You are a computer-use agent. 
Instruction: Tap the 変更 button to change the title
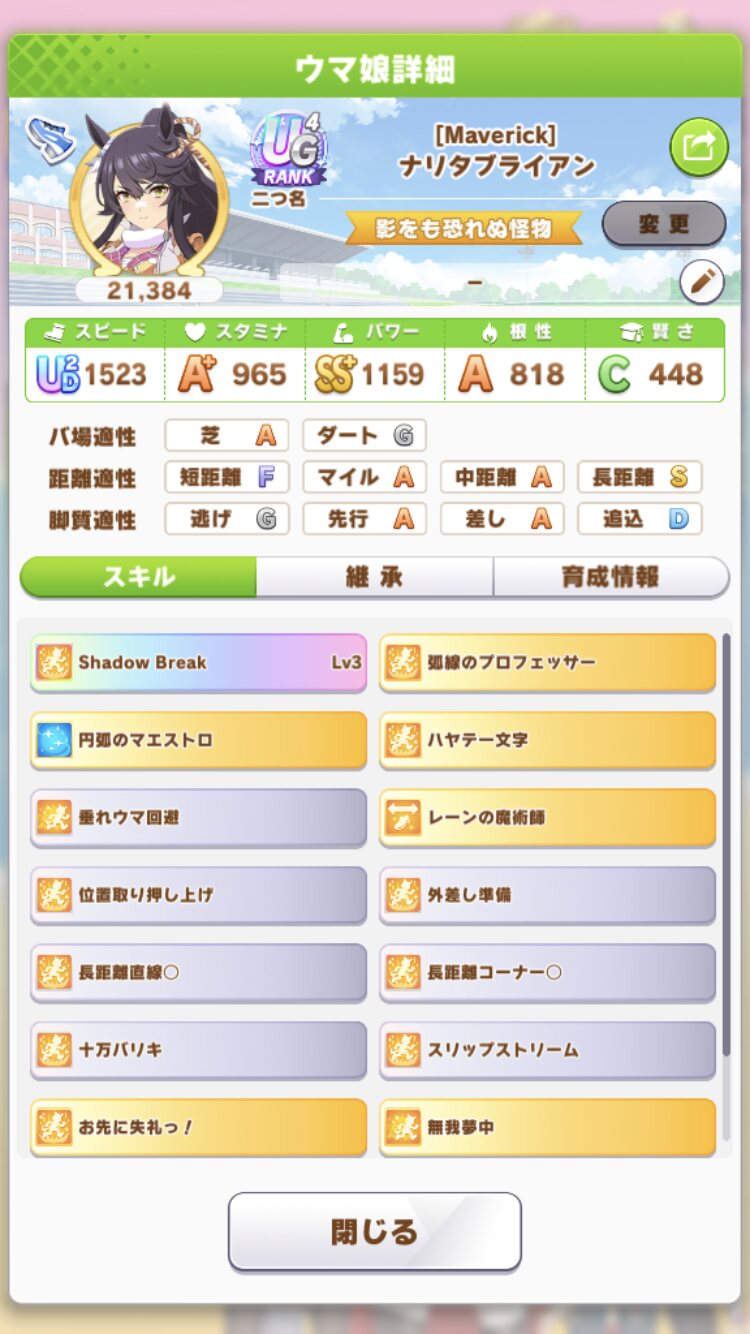[x=664, y=224]
